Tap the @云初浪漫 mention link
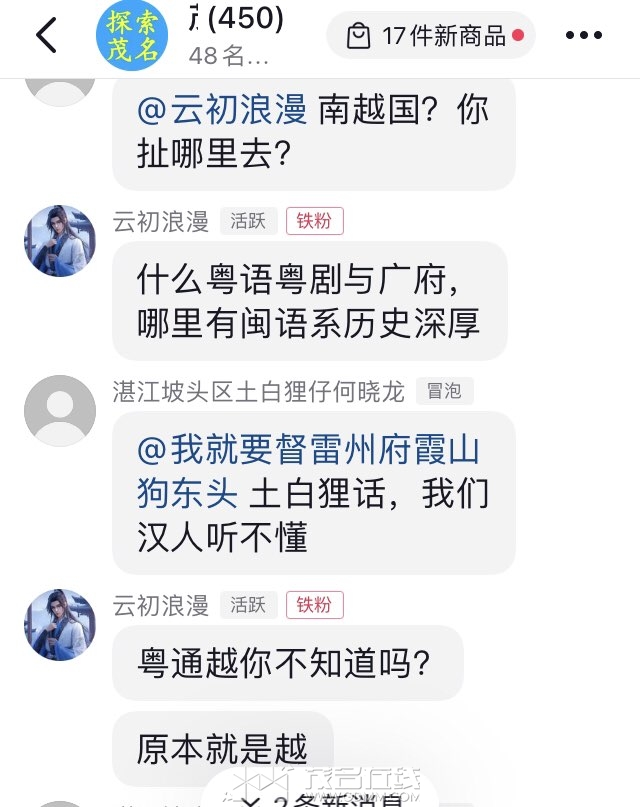Screen dimensions: 640x807 tap(222, 110)
